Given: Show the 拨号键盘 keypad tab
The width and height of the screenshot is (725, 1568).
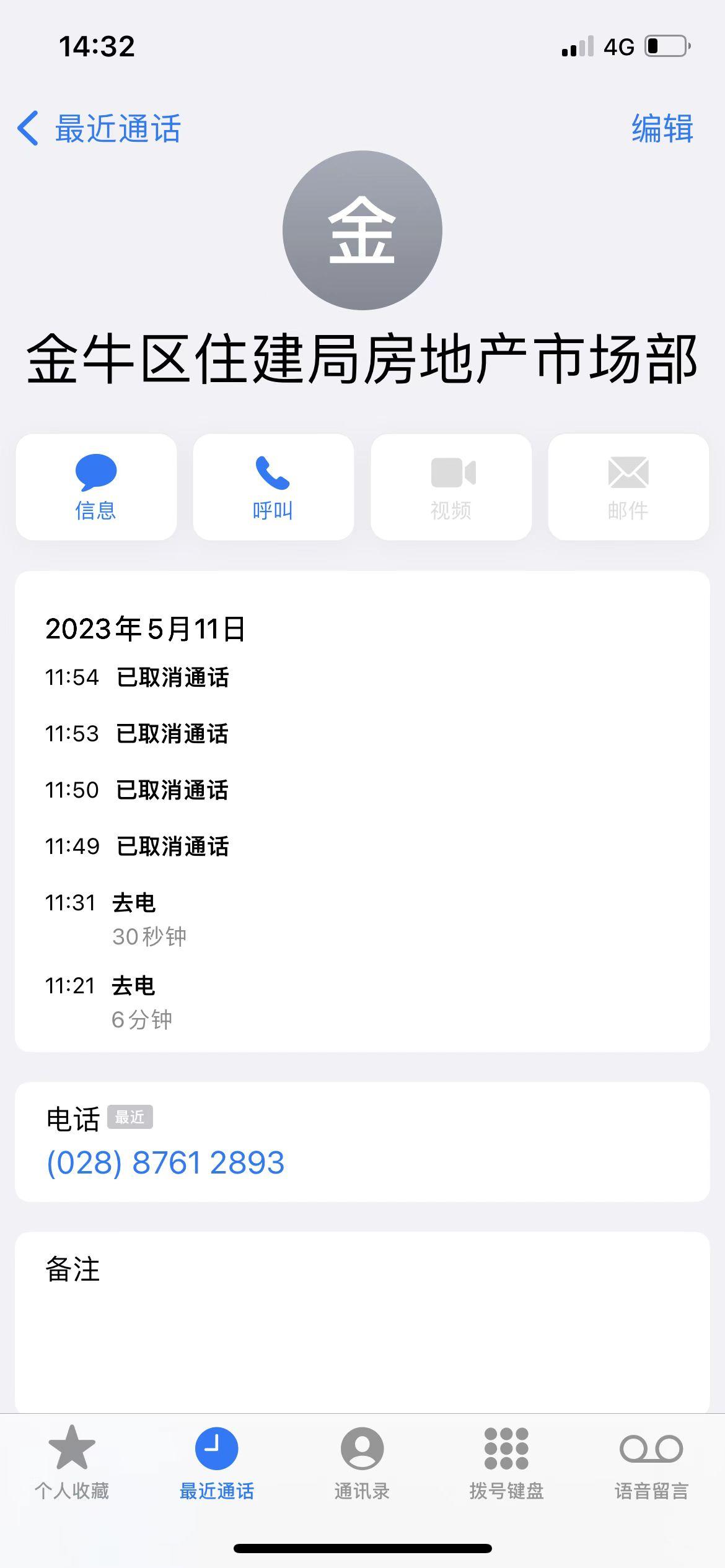Looking at the screenshot, I should coord(506,1463).
